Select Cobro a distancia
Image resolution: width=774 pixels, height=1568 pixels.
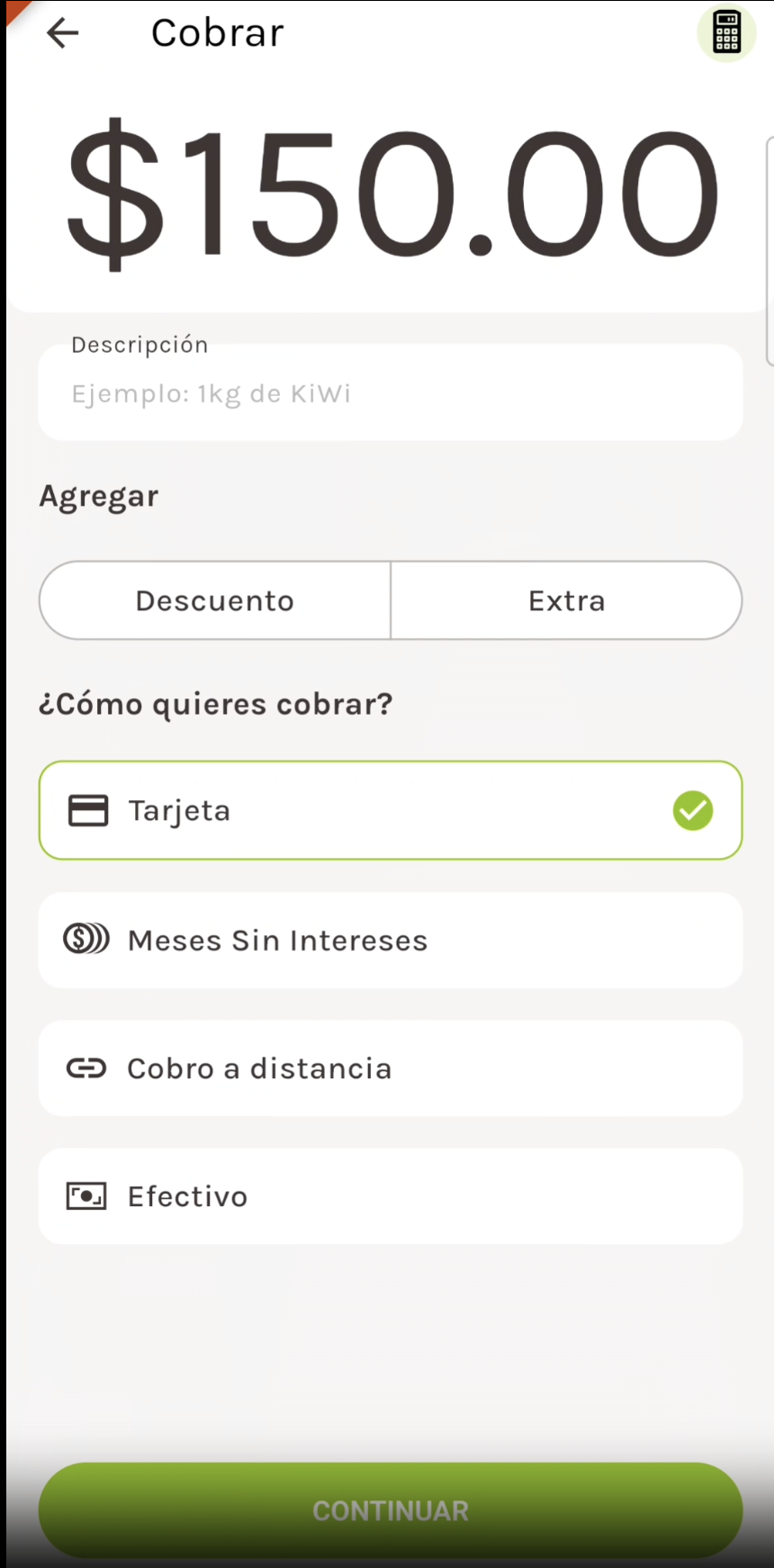click(391, 1068)
